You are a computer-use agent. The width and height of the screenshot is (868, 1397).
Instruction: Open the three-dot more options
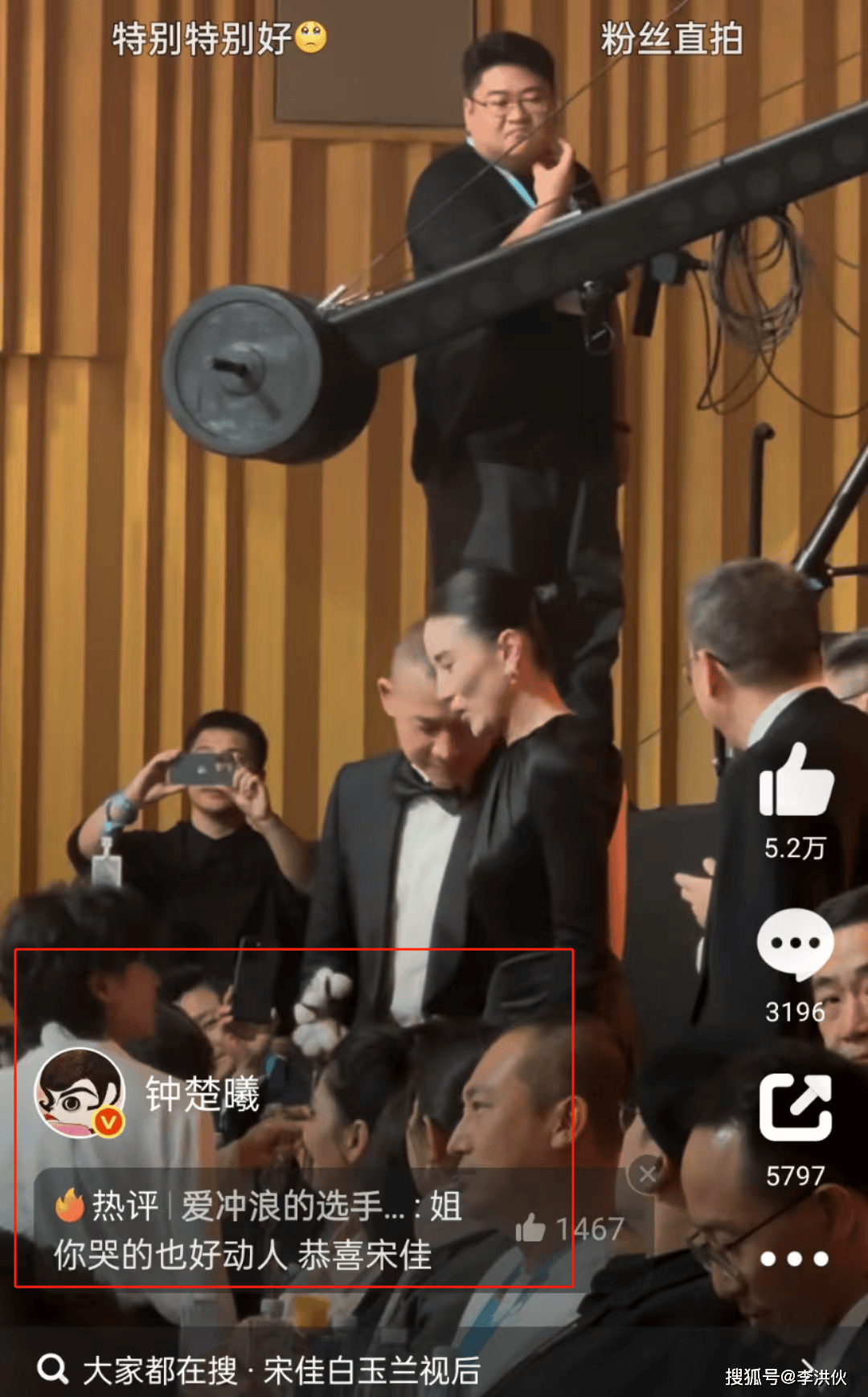[x=794, y=1259]
